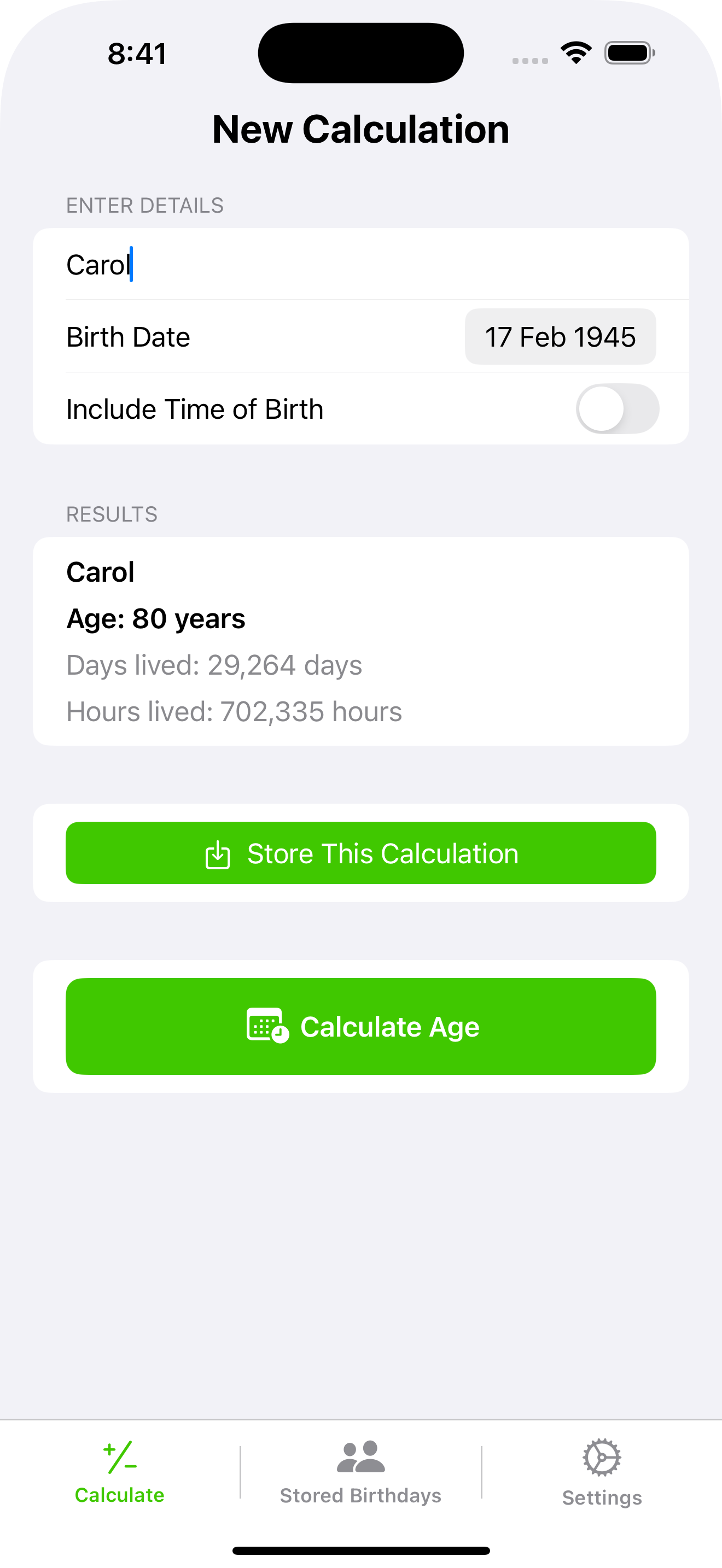Tap the Birth Date label to open selector
The image size is (722, 1568).
click(127, 336)
